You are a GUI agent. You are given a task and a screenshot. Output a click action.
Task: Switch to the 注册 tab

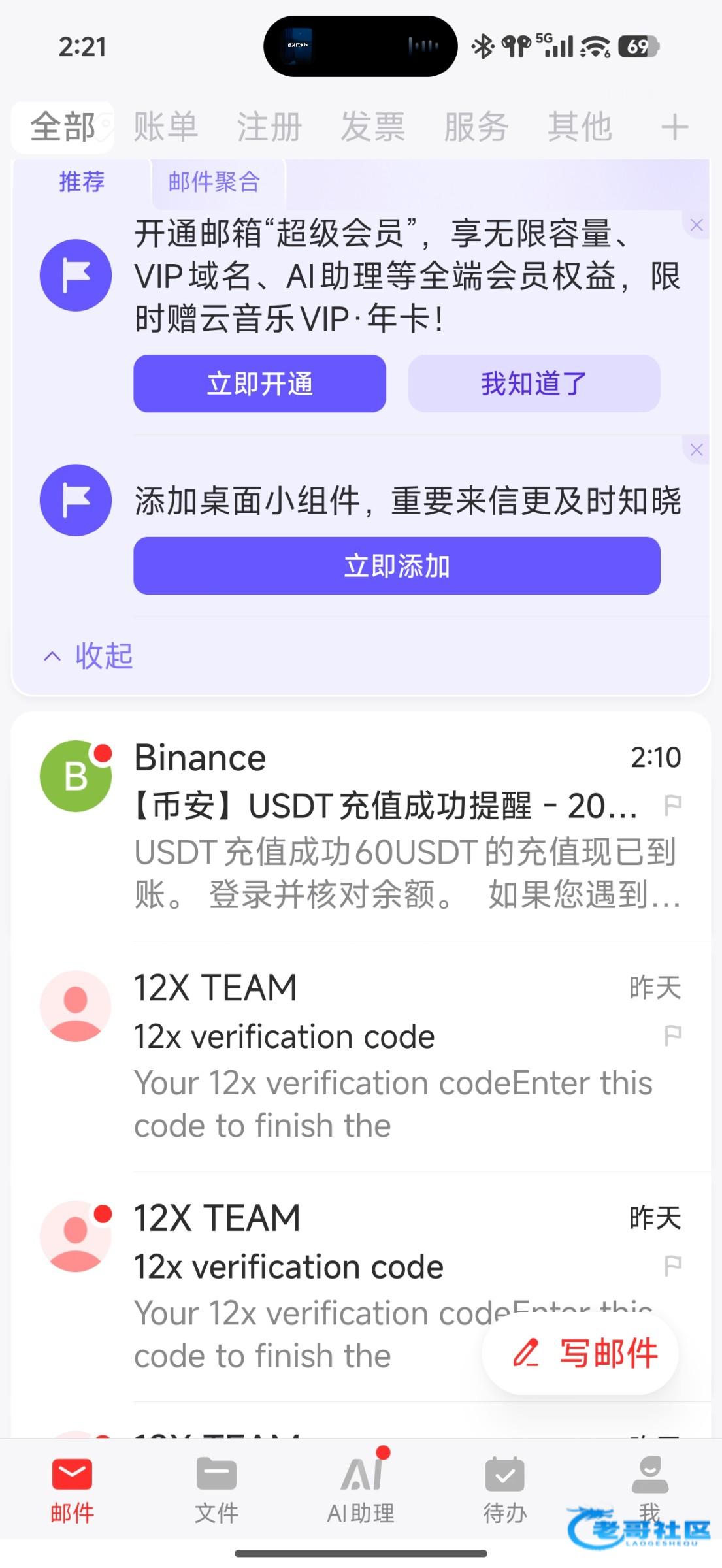point(269,127)
